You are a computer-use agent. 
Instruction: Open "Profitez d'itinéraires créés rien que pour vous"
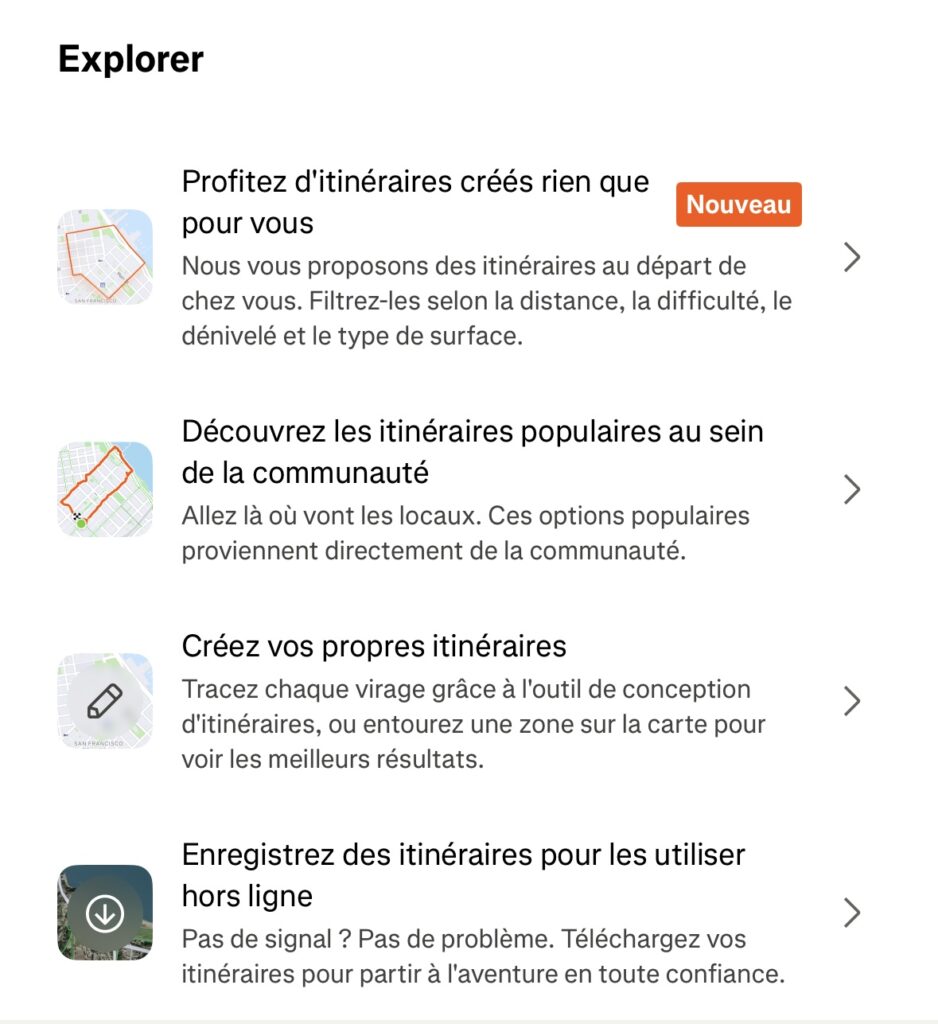[x=415, y=202]
